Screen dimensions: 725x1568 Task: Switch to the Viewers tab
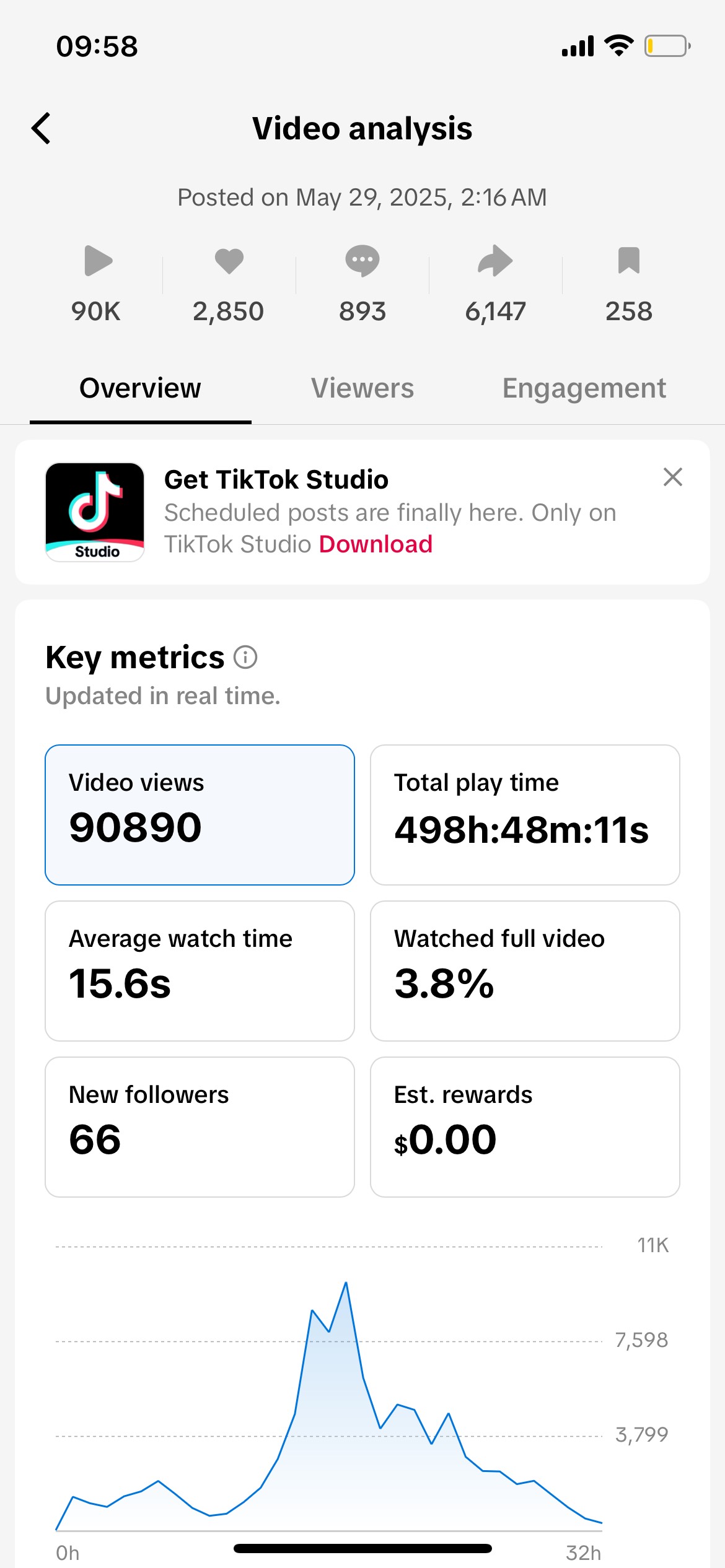click(x=362, y=388)
